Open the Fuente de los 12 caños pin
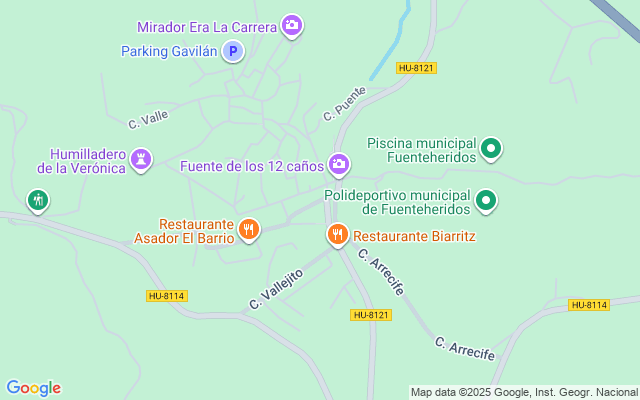 [x=340, y=164]
